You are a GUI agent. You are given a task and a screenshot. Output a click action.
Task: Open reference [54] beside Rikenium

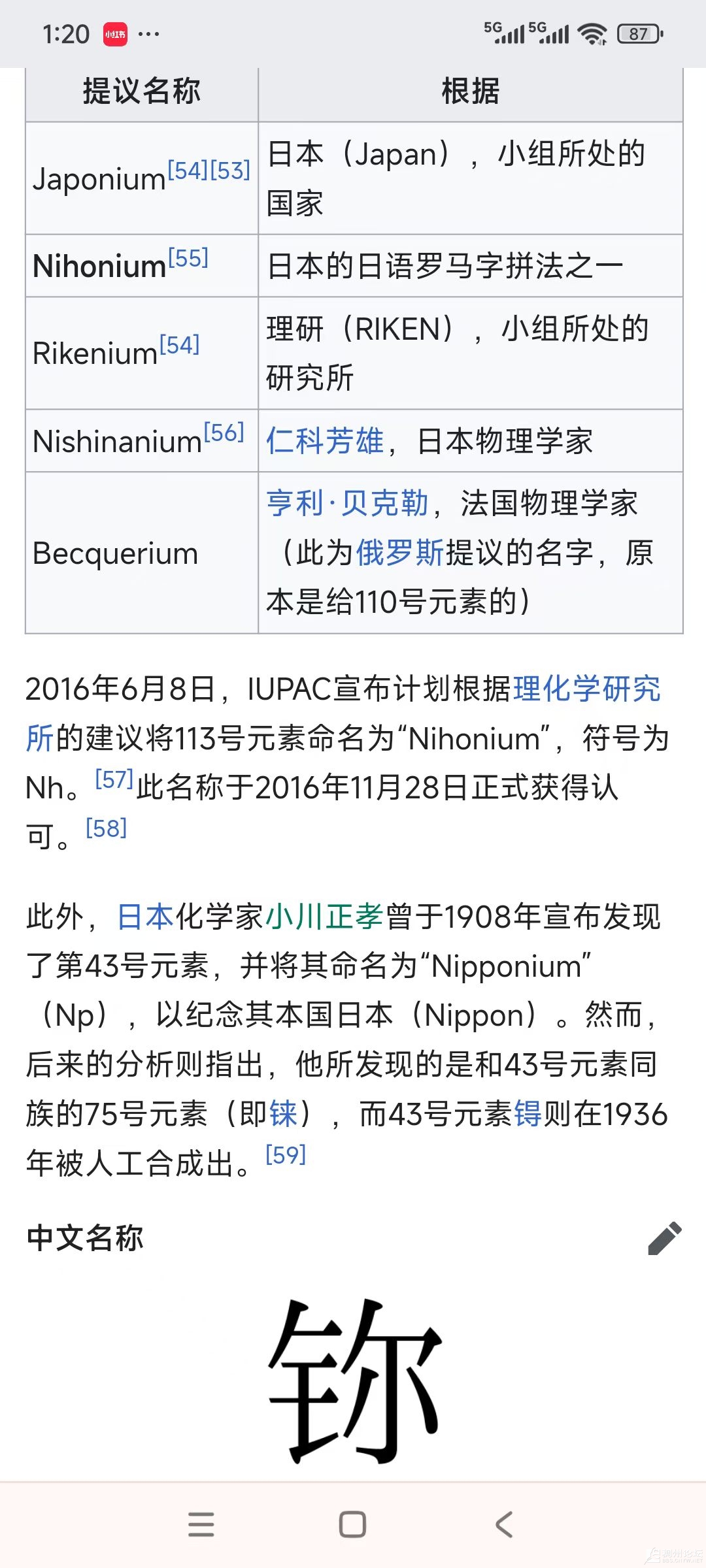pyautogui.click(x=179, y=346)
